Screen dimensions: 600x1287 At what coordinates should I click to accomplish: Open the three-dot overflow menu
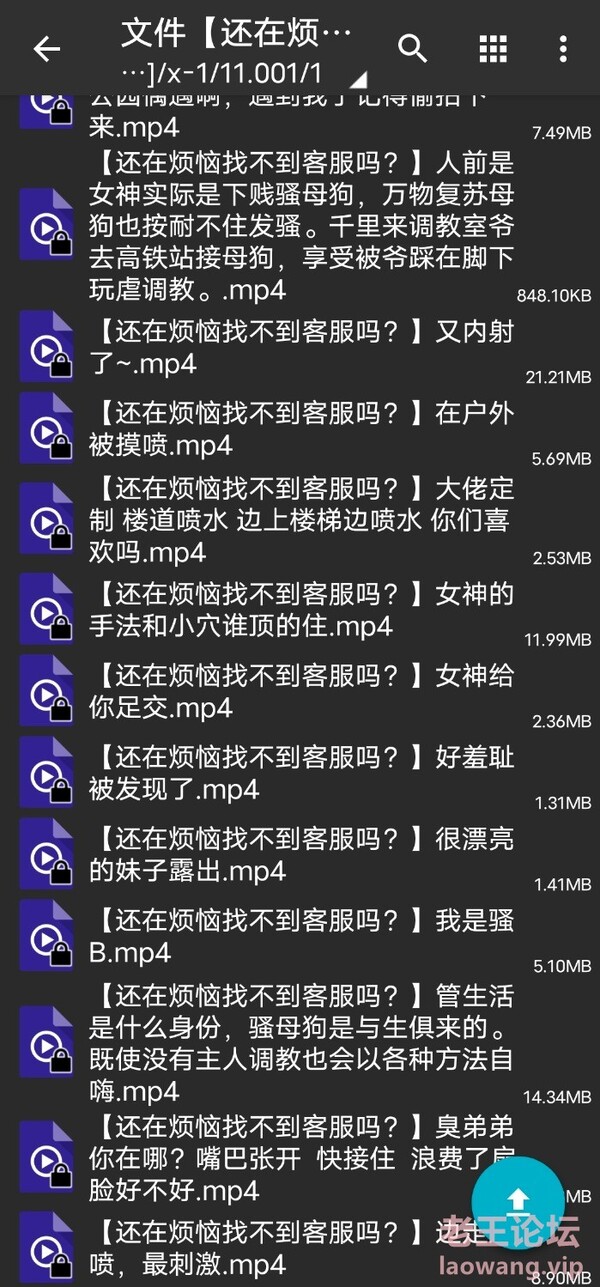[563, 48]
